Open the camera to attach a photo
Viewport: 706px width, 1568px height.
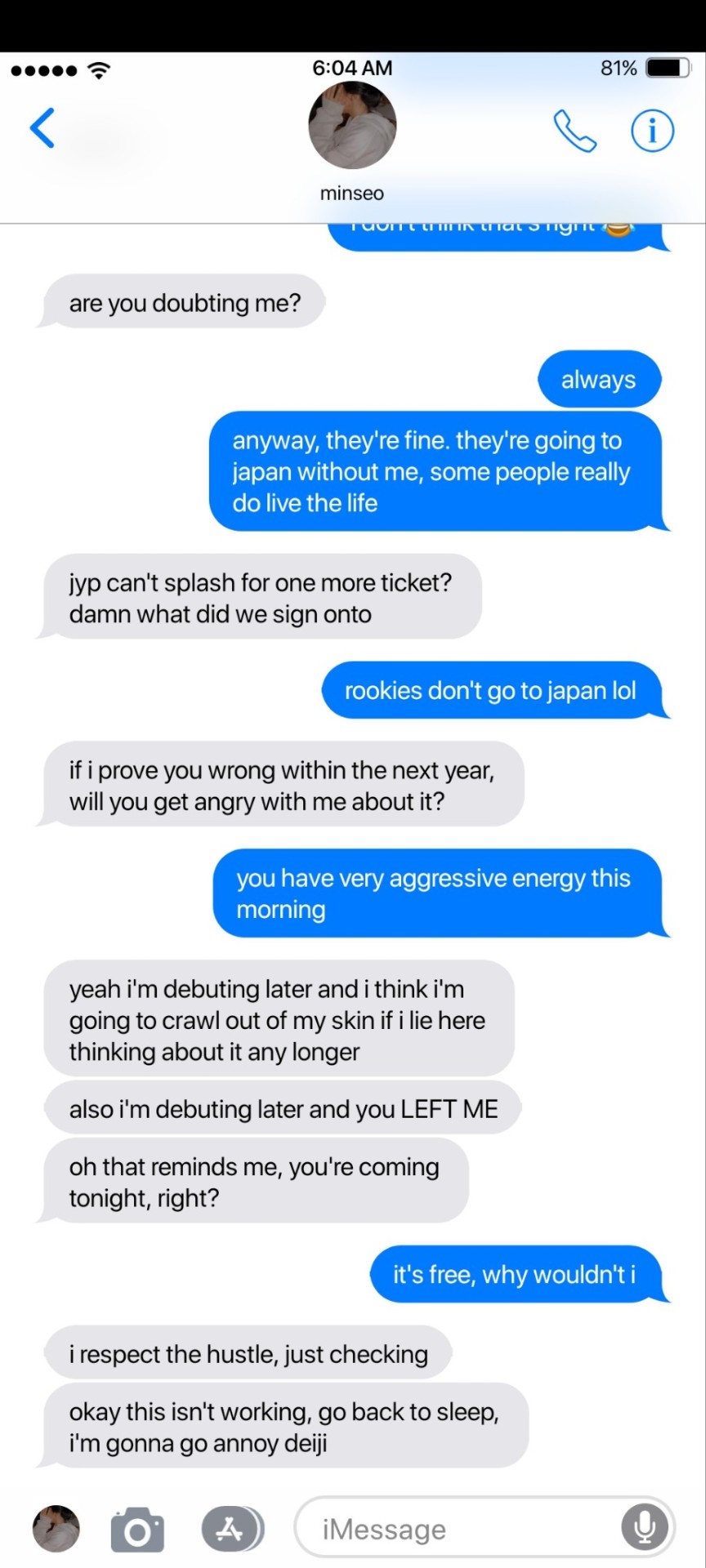coord(137,1530)
